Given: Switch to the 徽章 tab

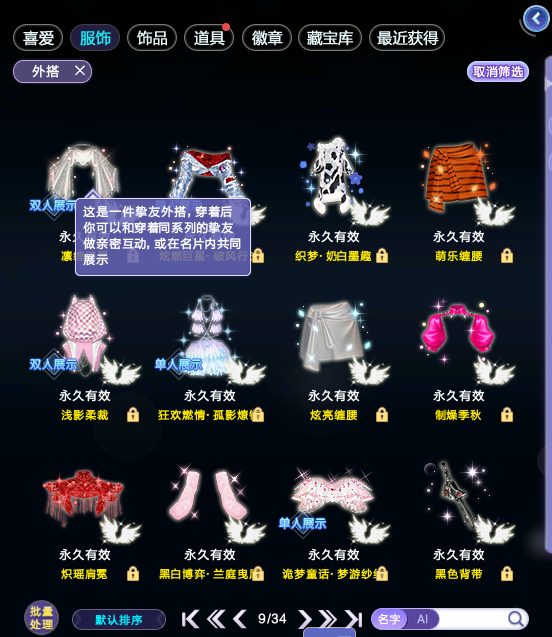Looking at the screenshot, I should 267,38.
